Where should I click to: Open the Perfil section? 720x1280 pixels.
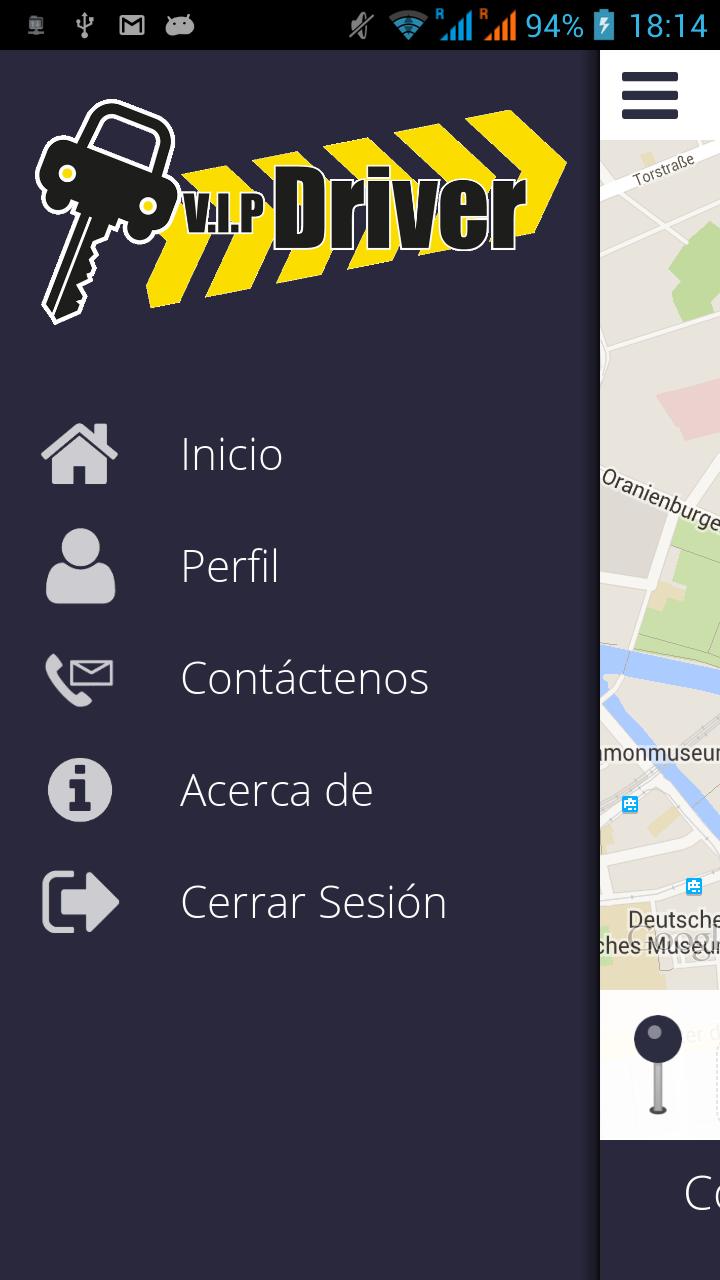(x=229, y=566)
